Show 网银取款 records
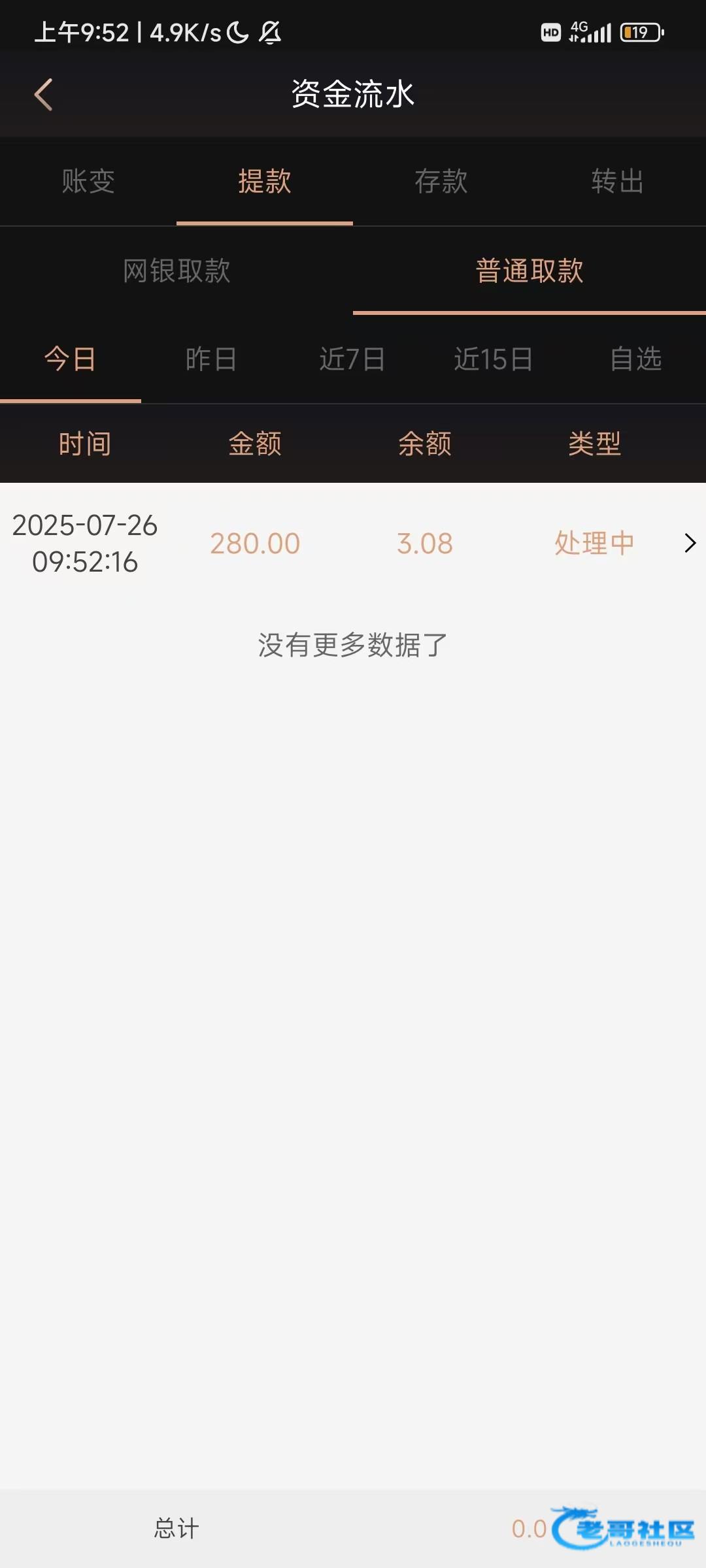706x1568 pixels. pos(176,270)
